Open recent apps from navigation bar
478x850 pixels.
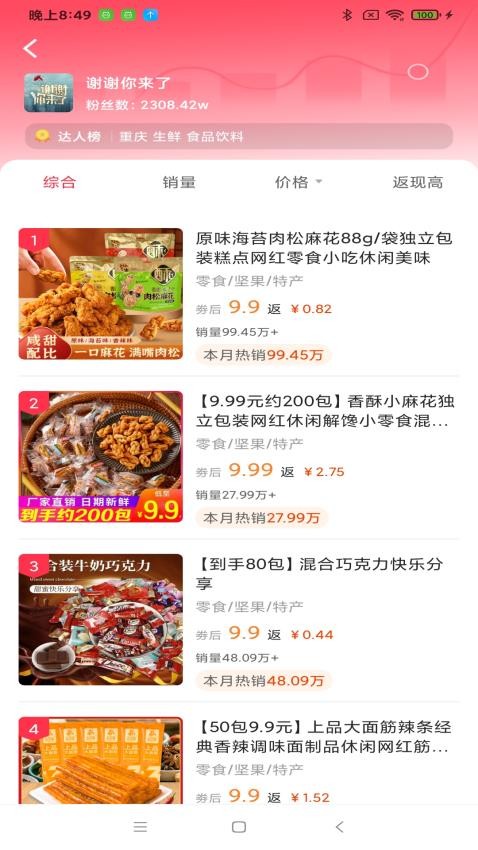click(140, 827)
